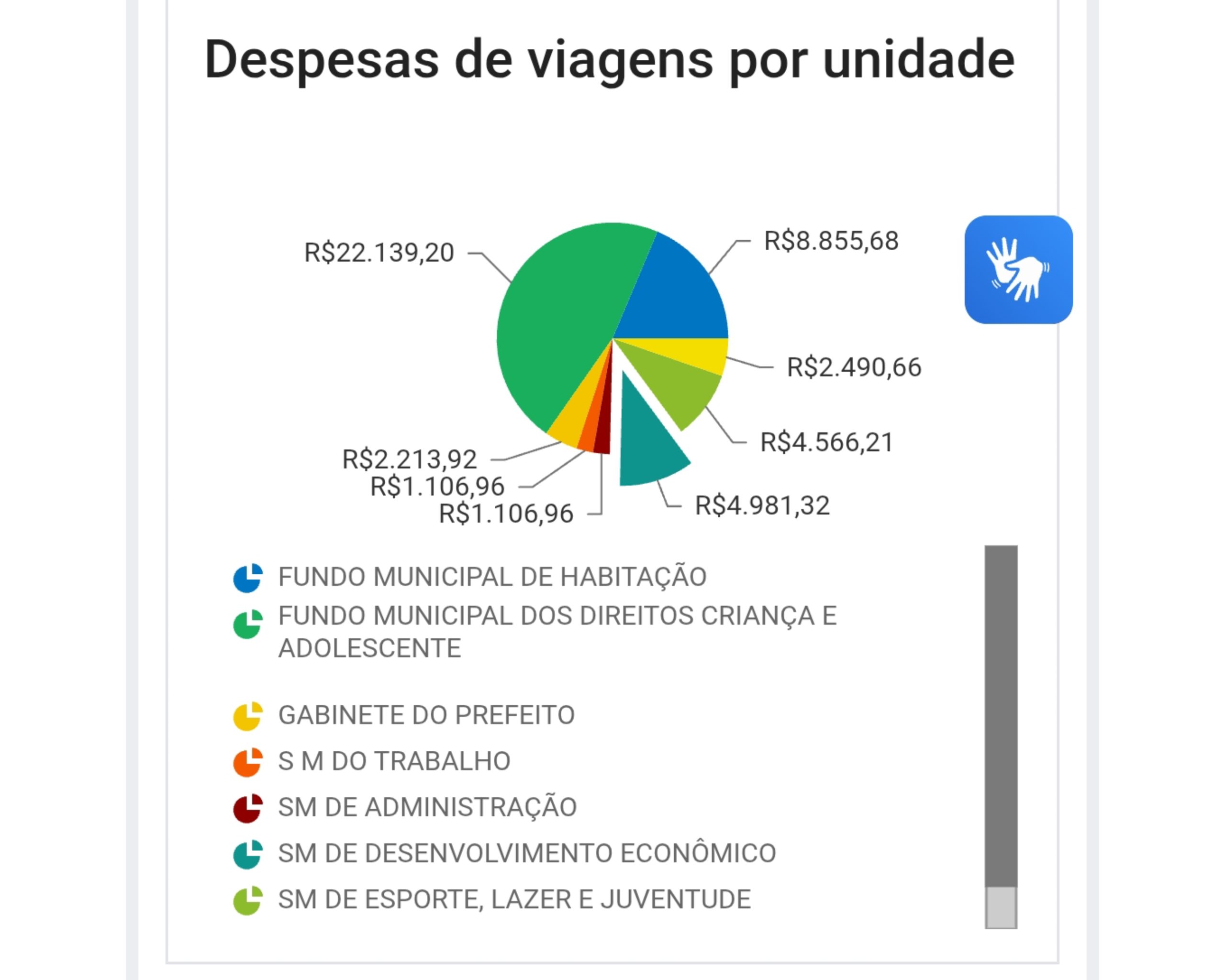Toggle Gabinete do Prefeito legend item
The image size is (1225, 980).
(426, 715)
